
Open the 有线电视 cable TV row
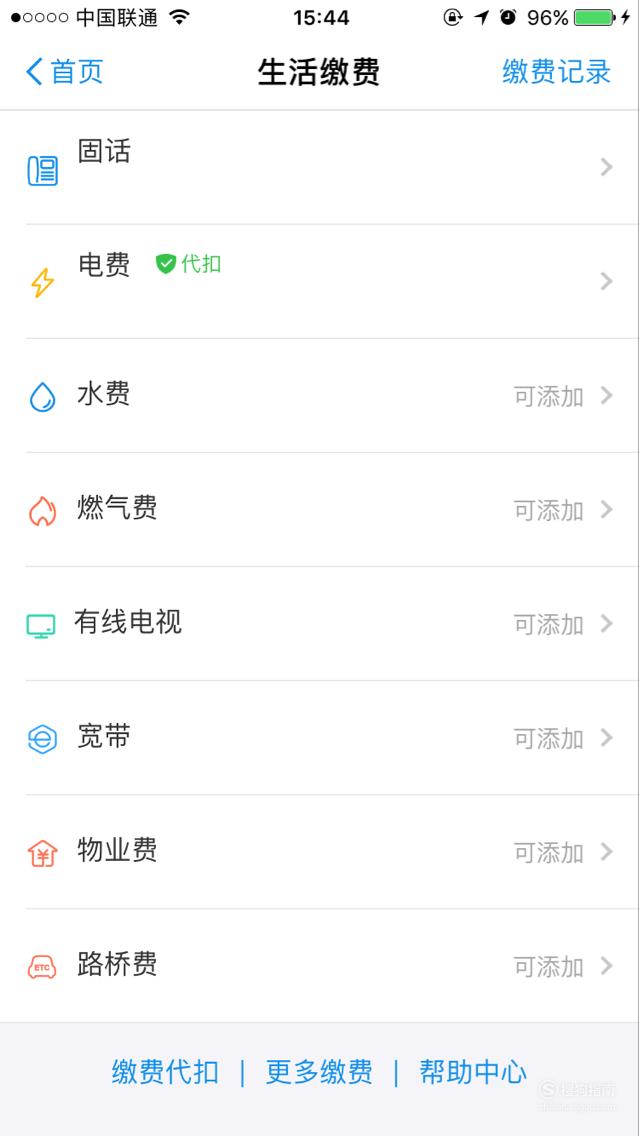click(320, 623)
